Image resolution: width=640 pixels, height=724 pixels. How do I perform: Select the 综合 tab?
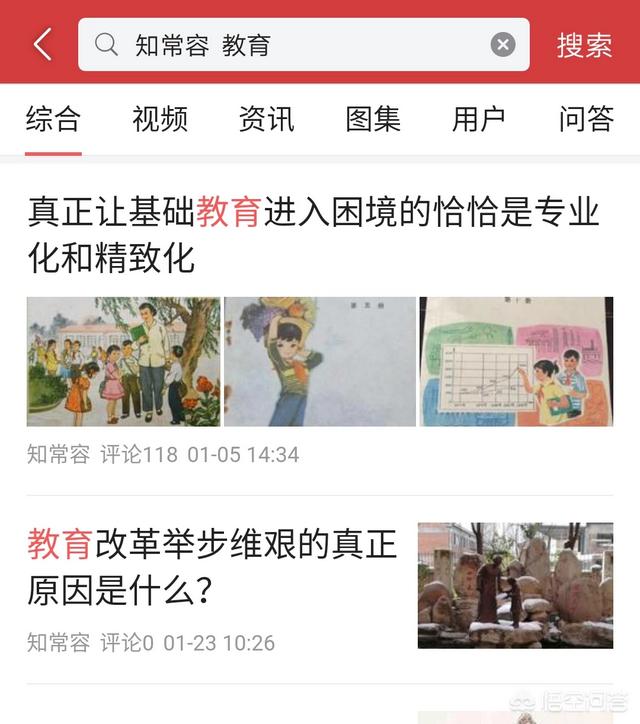point(53,120)
